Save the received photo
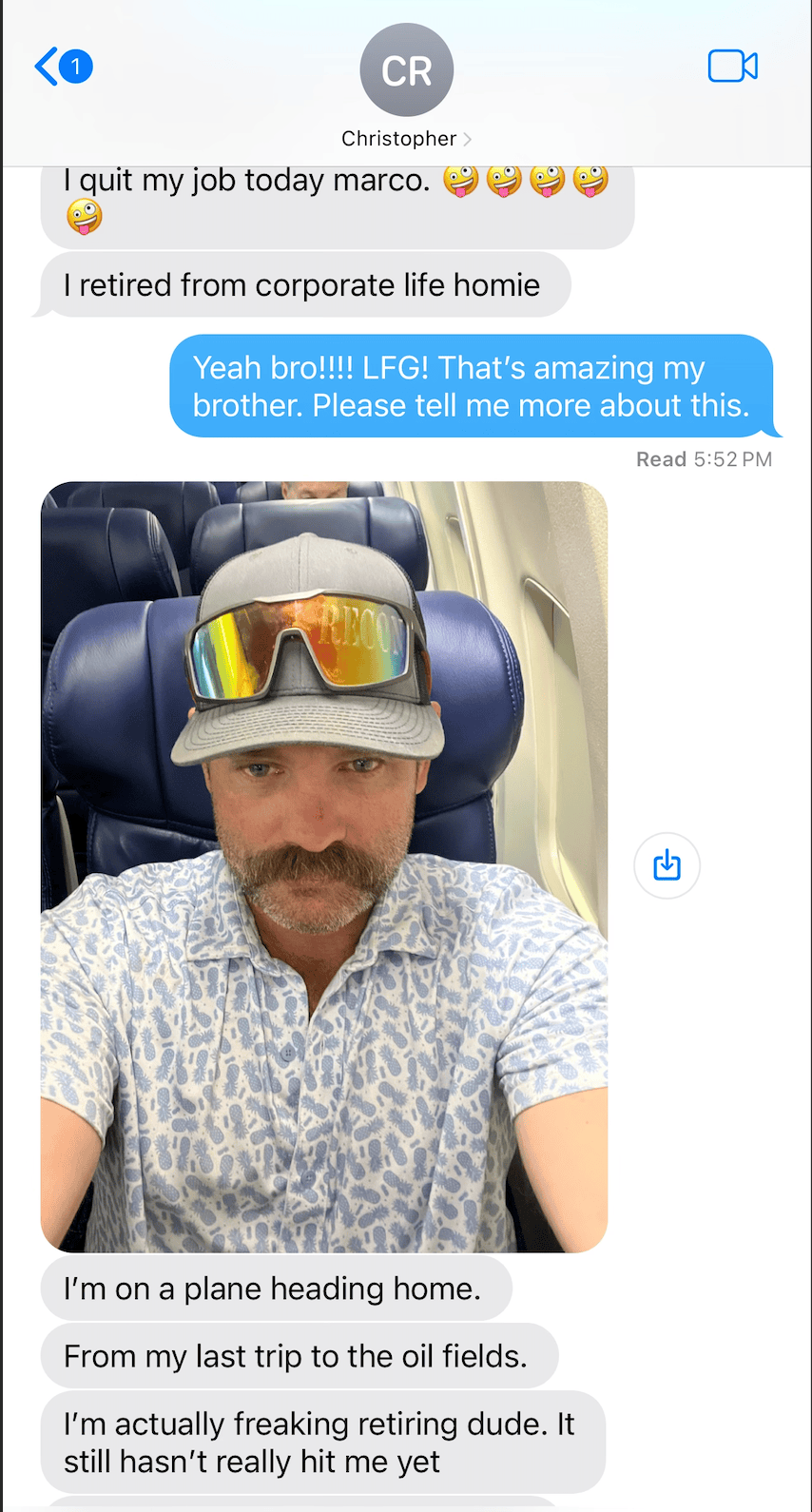 [x=667, y=865]
